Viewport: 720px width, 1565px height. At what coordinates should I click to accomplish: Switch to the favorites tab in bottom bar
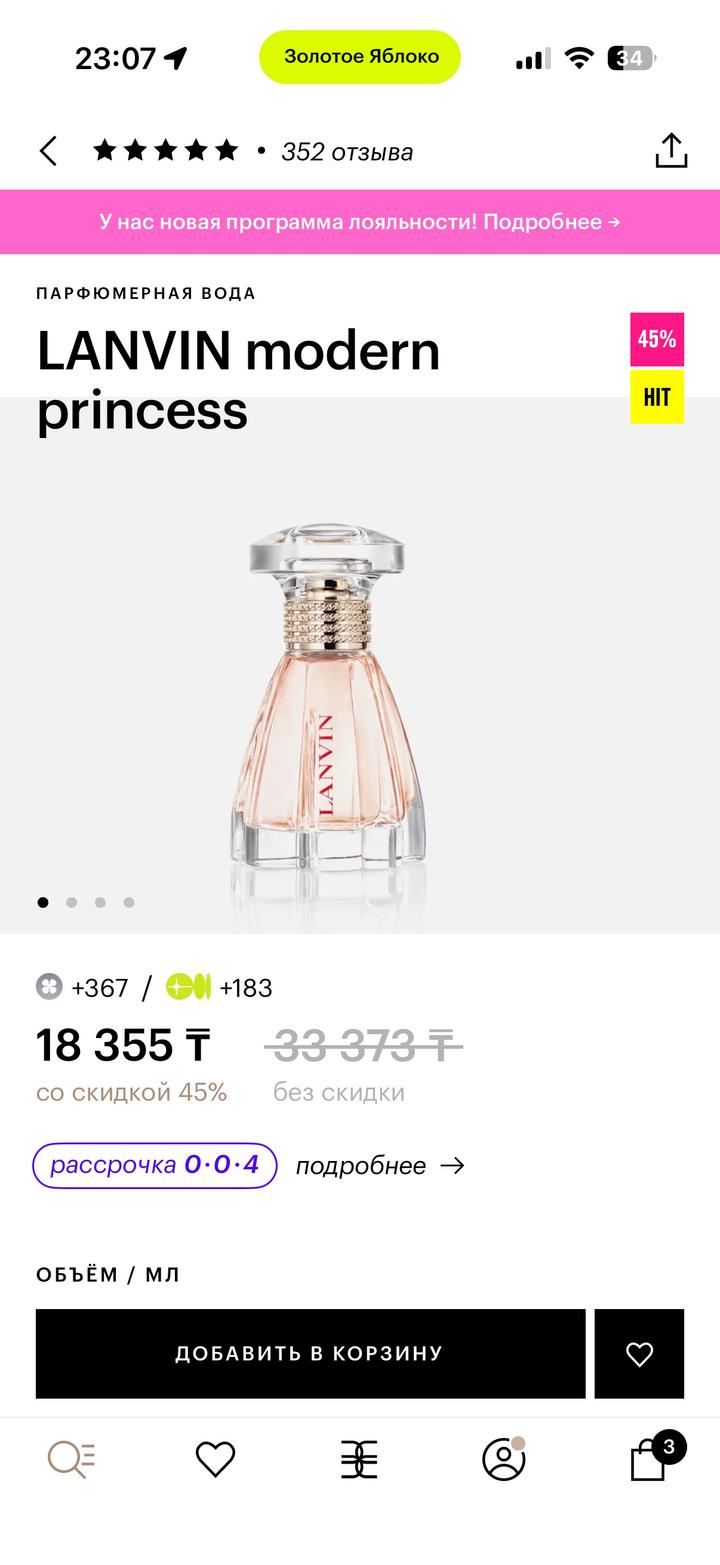(x=215, y=1460)
